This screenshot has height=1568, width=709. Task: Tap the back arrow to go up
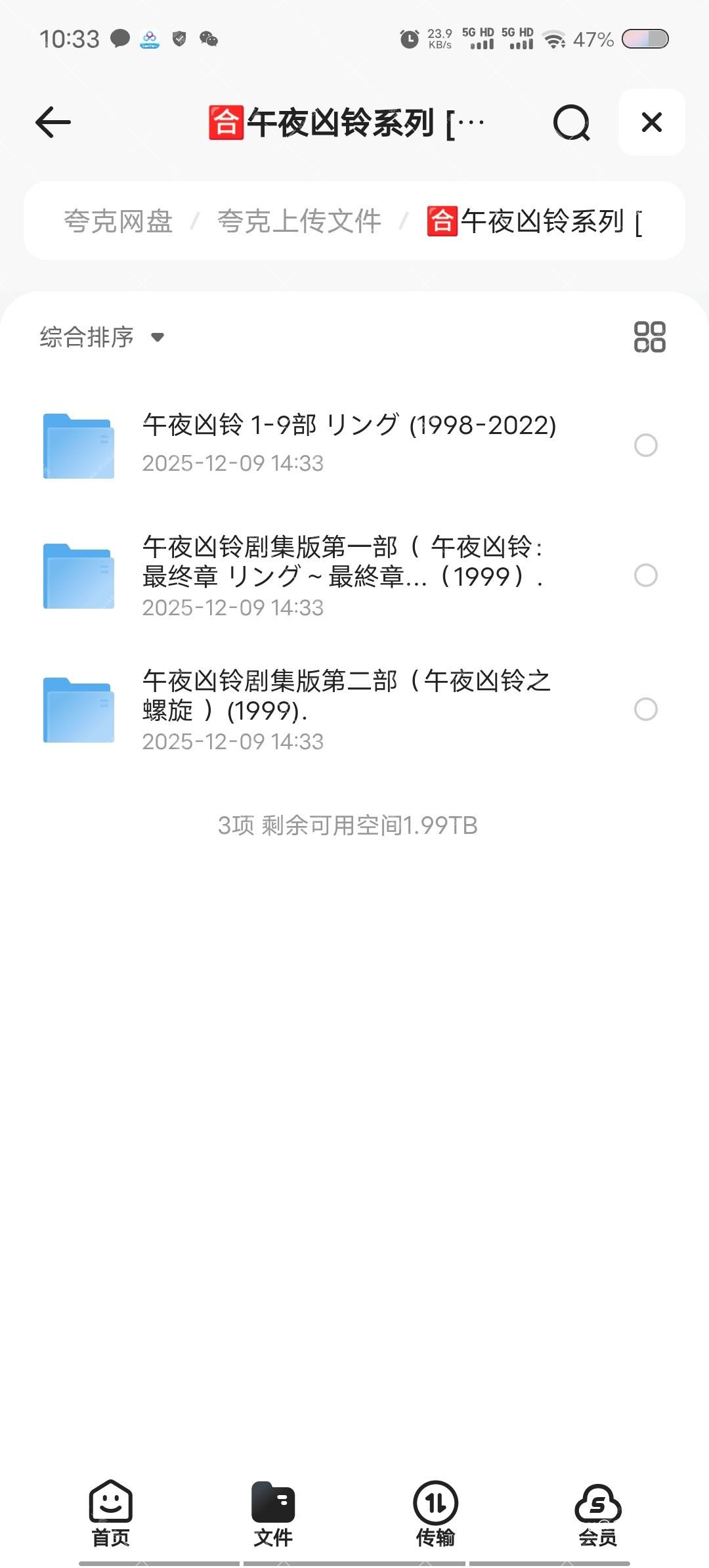pyautogui.click(x=53, y=122)
